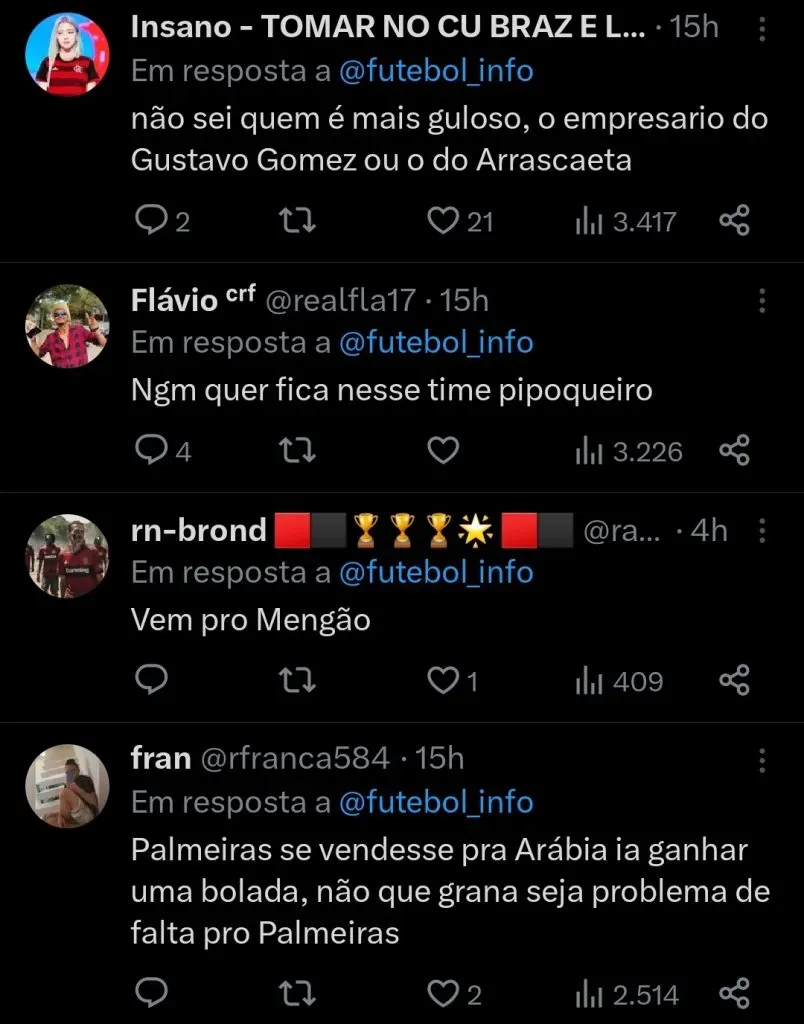Like Flávio's pipoqueiro reply
Screen dimensions: 804x1024
coord(443,451)
